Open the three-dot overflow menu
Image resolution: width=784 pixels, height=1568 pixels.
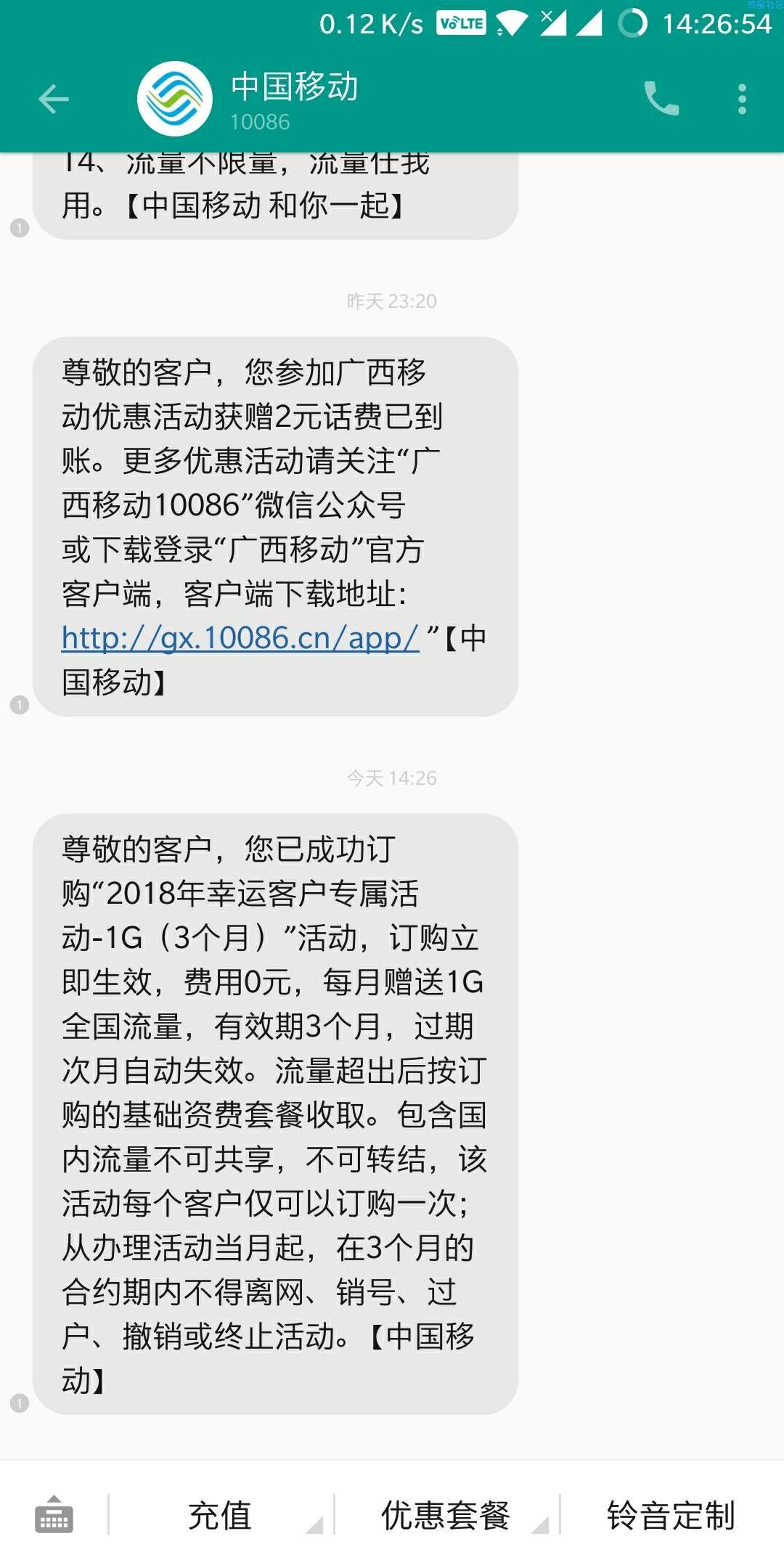click(x=742, y=99)
